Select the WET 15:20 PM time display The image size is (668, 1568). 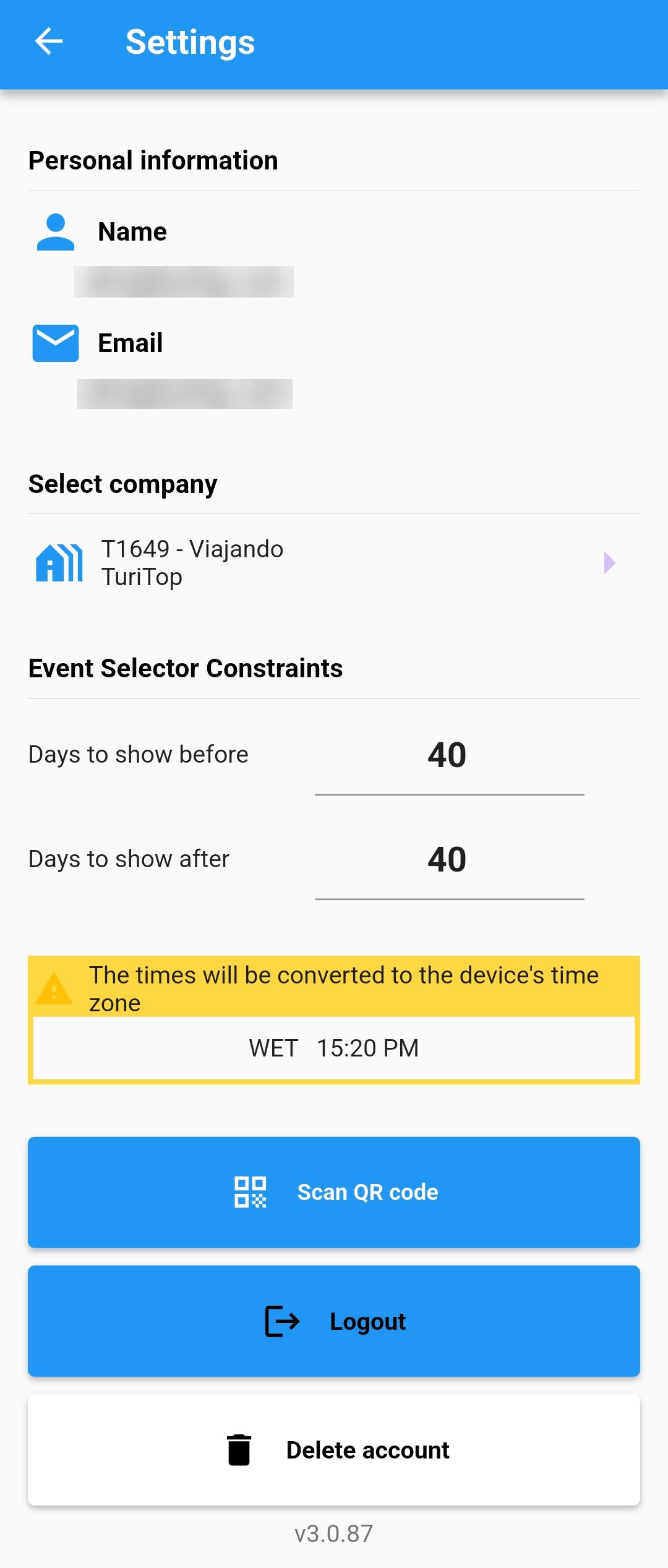[334, 1047]
